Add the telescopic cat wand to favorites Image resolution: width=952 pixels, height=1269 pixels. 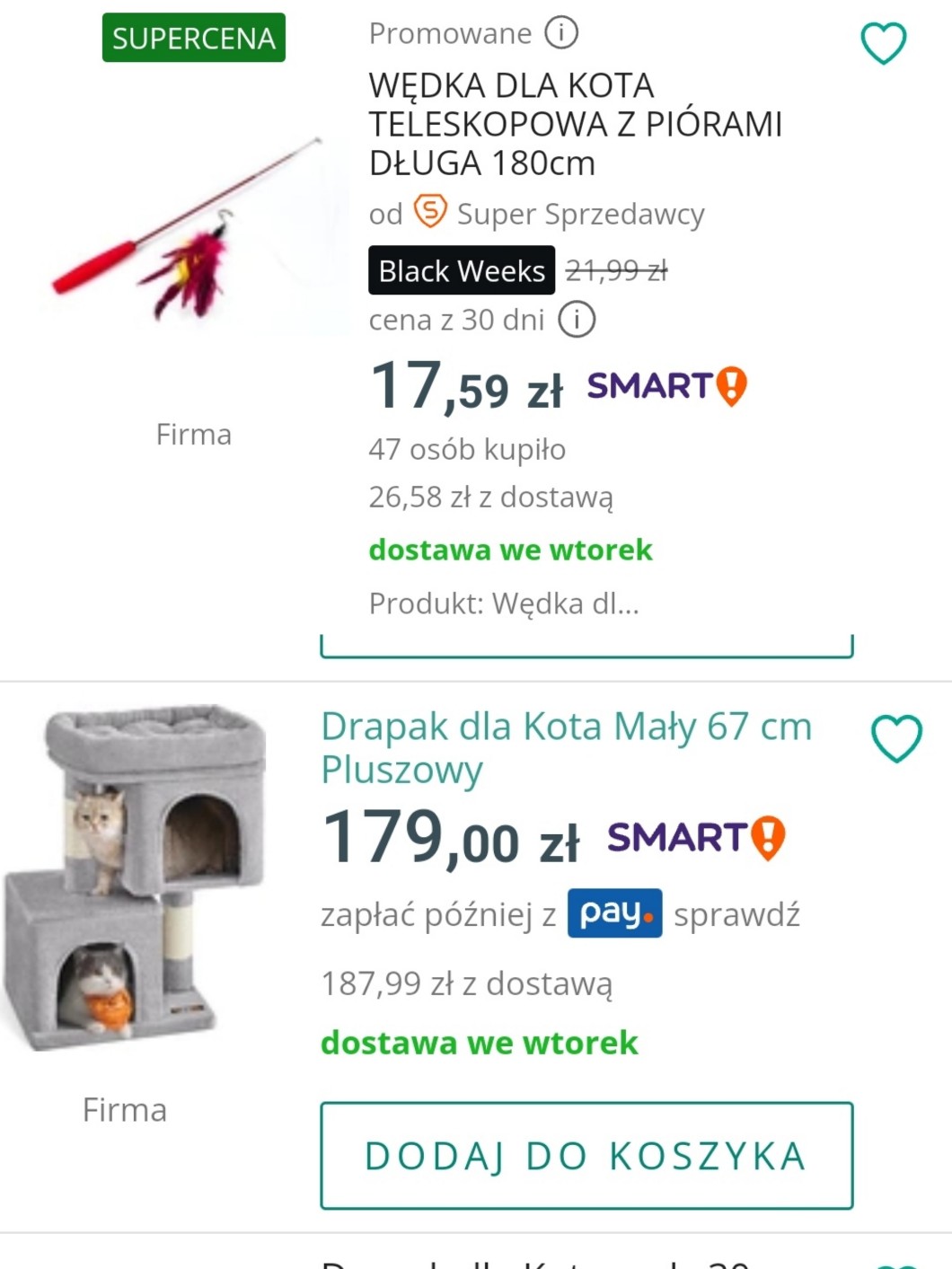(x=884, y=43)
